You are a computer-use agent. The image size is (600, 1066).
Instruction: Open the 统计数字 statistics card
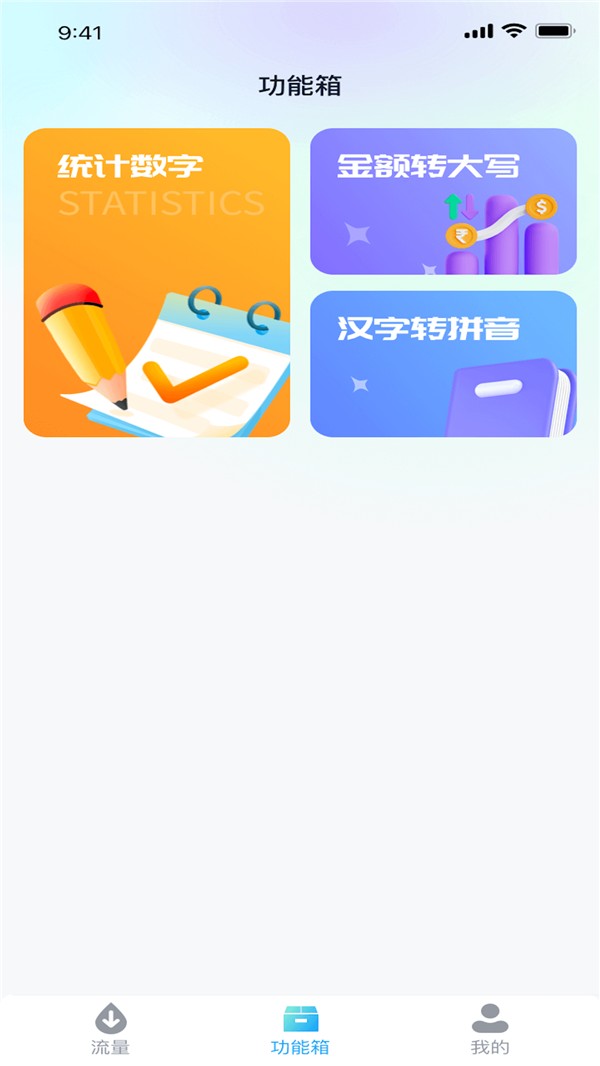(157, 283)
